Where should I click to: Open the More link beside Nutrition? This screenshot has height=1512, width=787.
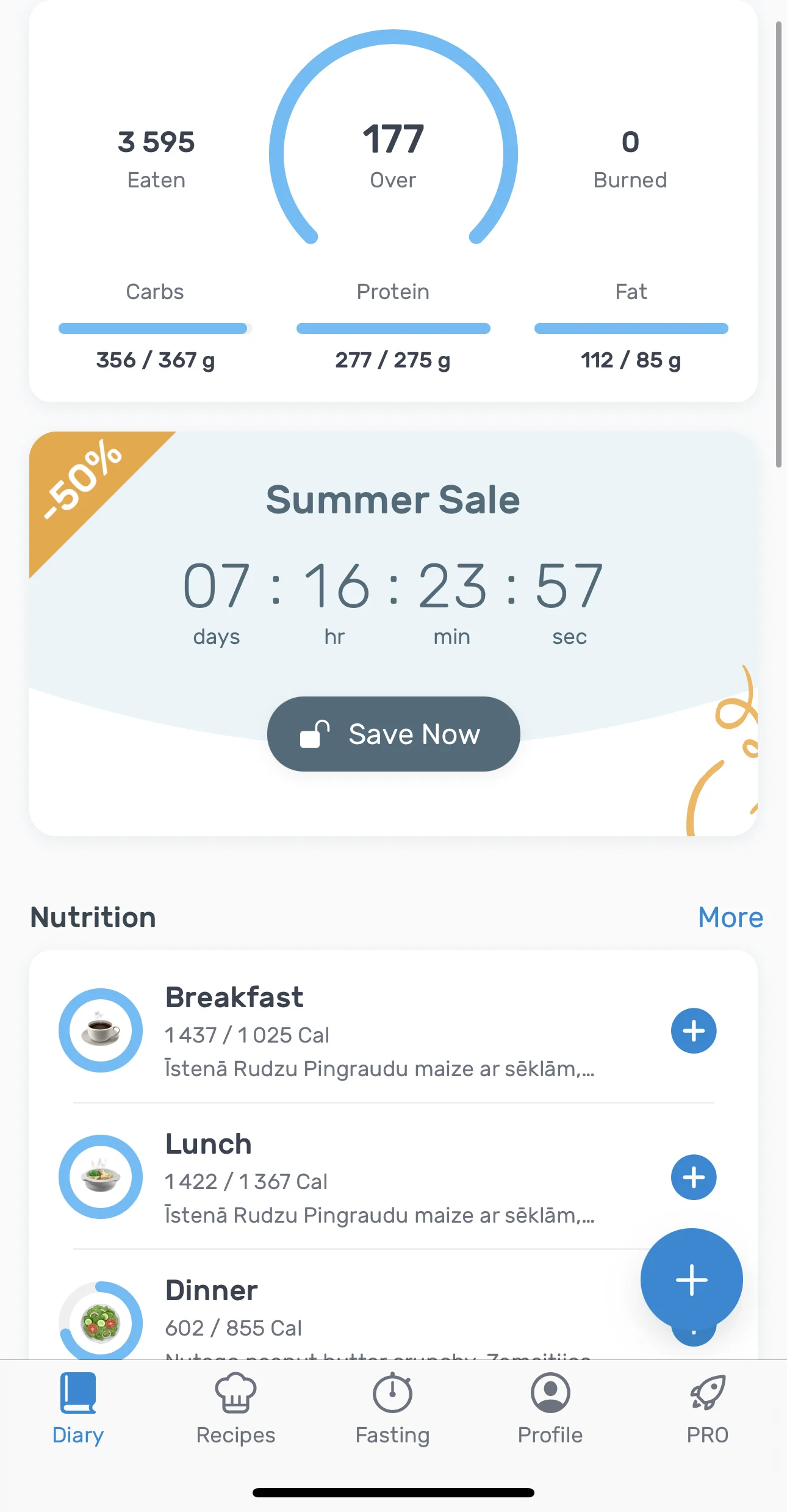[730, 917]
